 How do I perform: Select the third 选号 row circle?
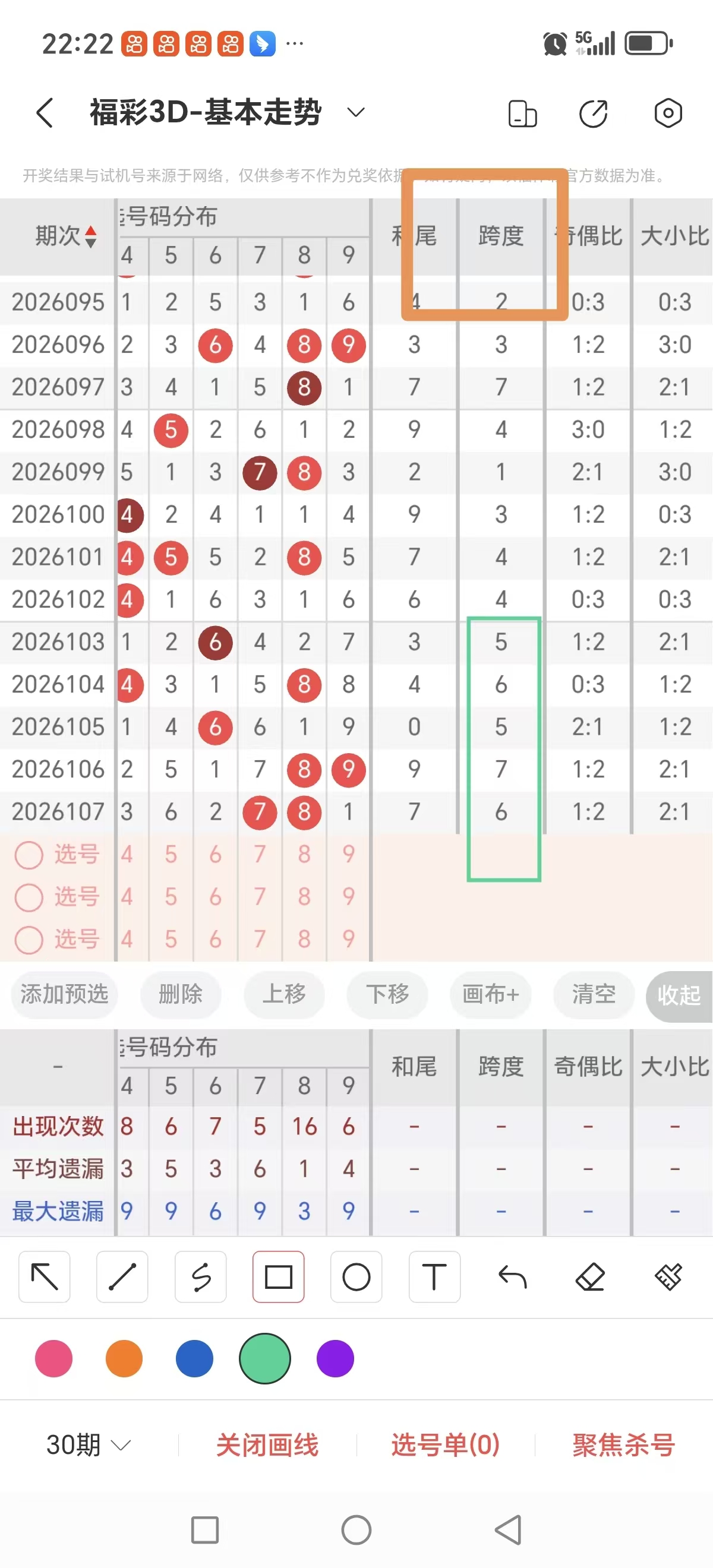click(29, 940)
